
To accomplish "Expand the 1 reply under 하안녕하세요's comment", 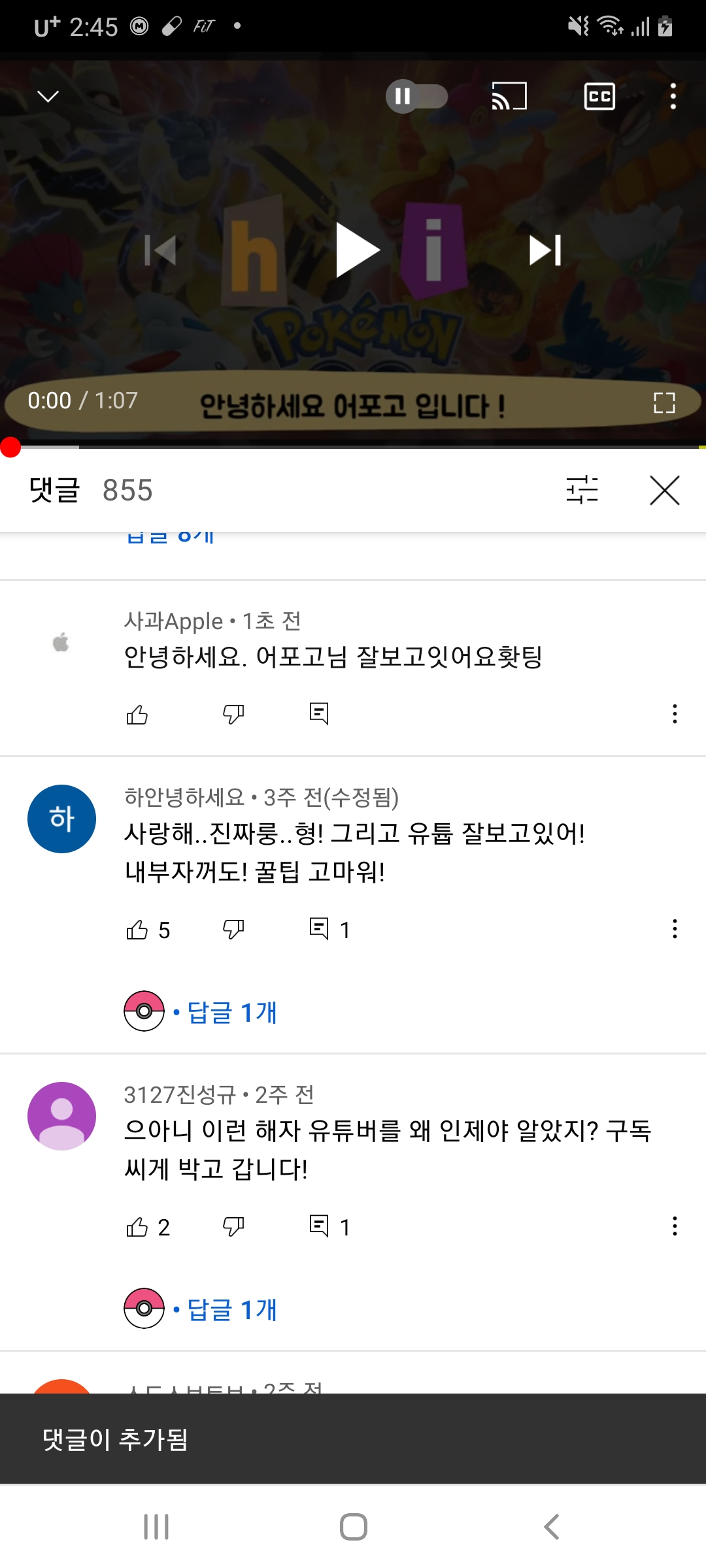I will (x=231, y=1012).
